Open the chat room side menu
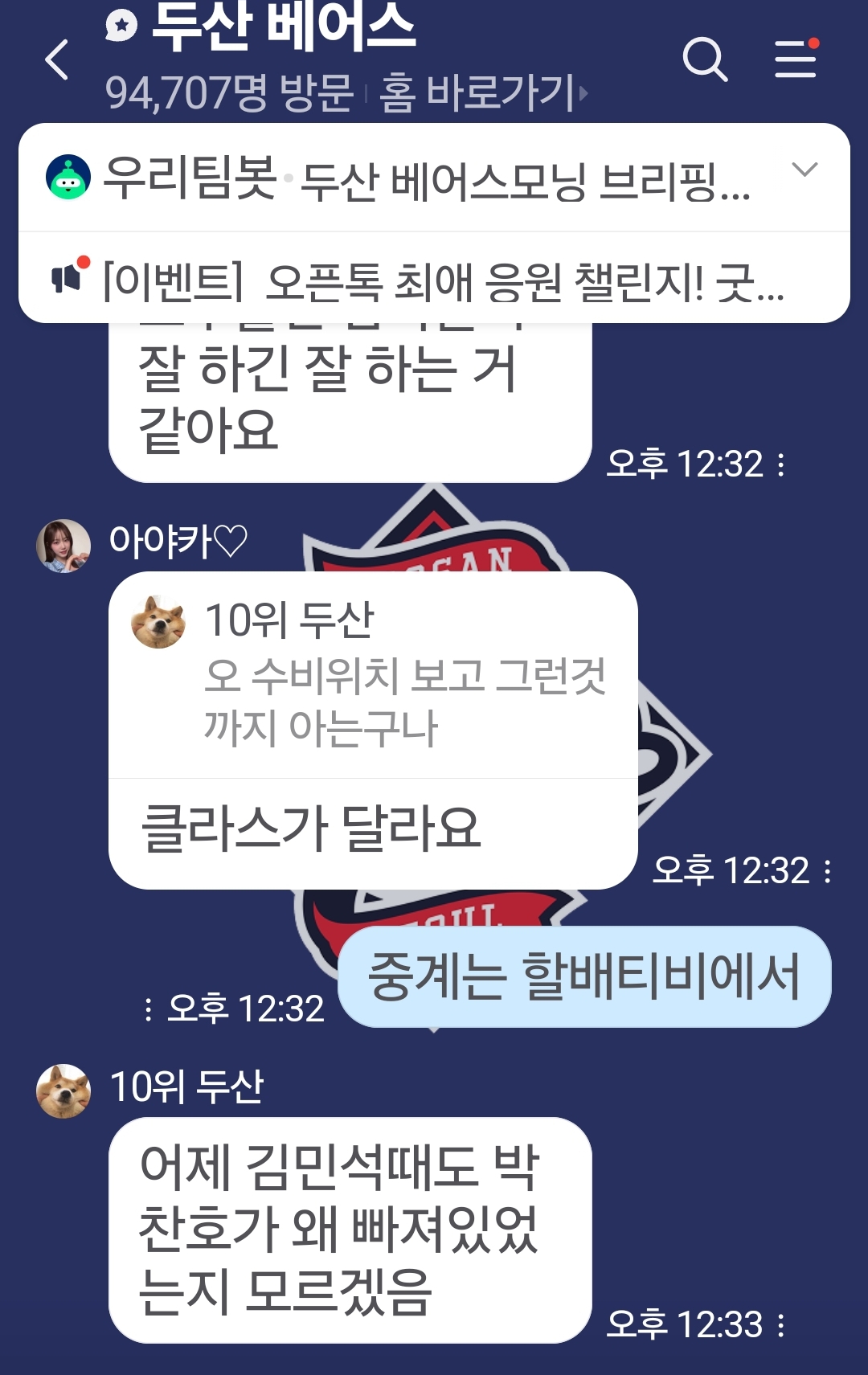This screenshot has width=868, height=1375. [x=796, y=59]
